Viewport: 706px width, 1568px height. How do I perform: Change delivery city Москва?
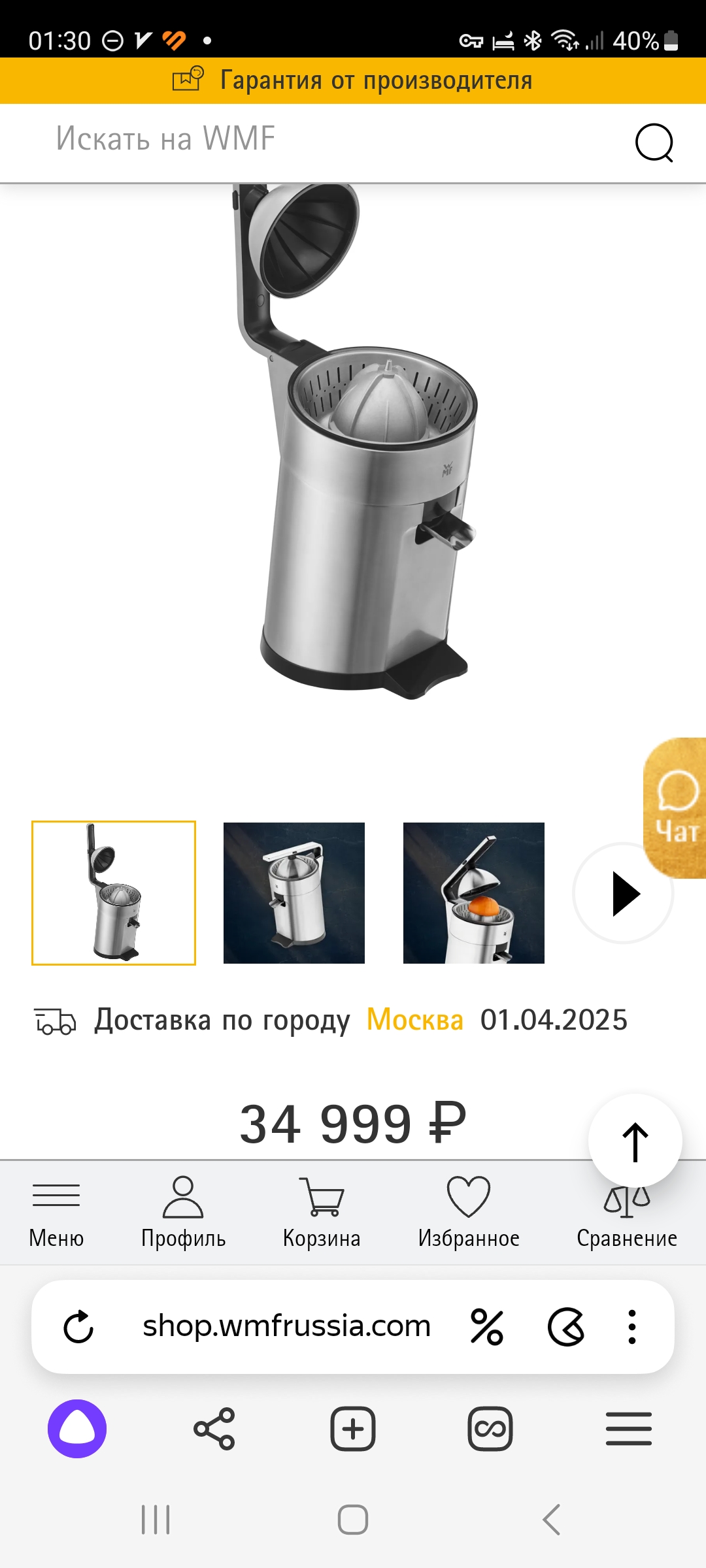[x=414, y=1020]
